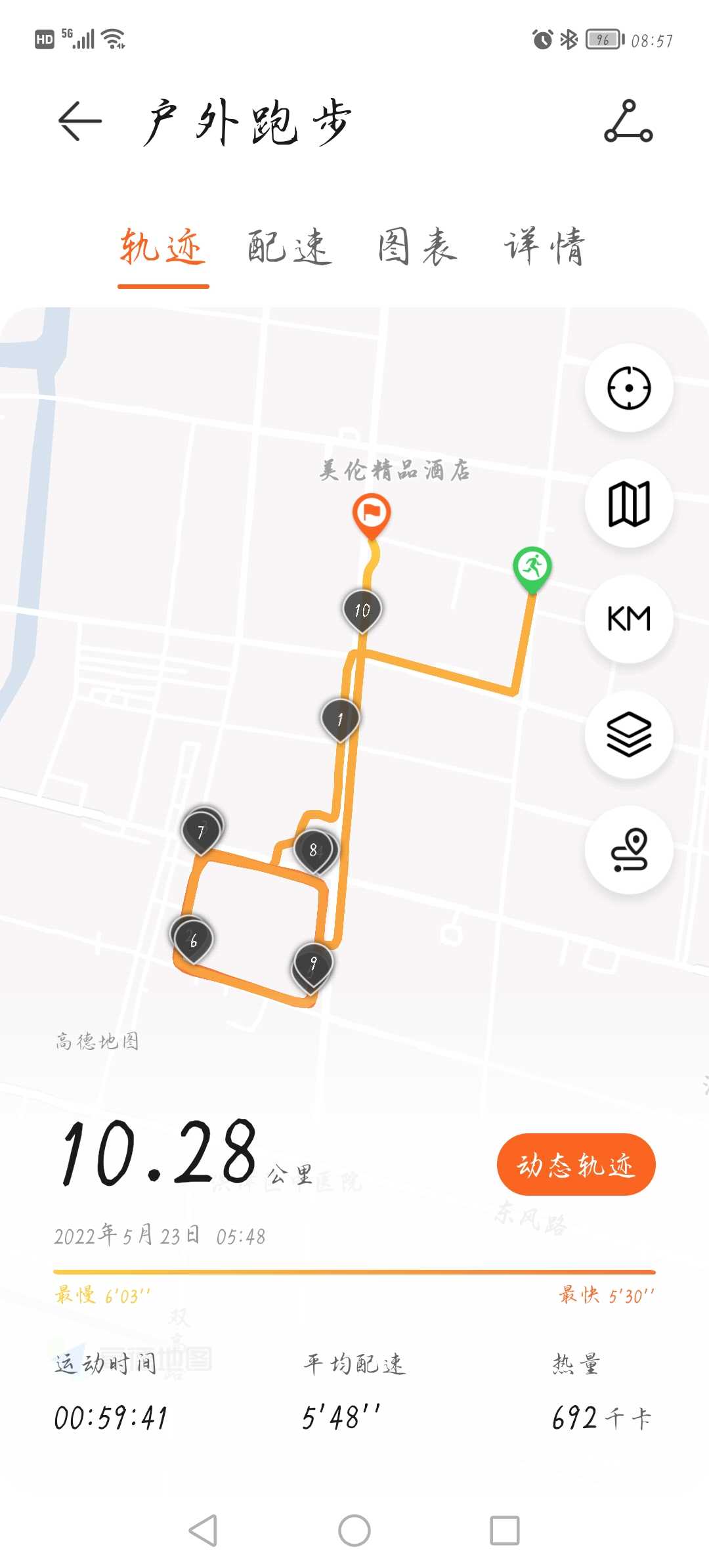Go back using the top-left arrow
This screenshot has width=709, height=1568.
pyautogui.click(x=80, y=121)
